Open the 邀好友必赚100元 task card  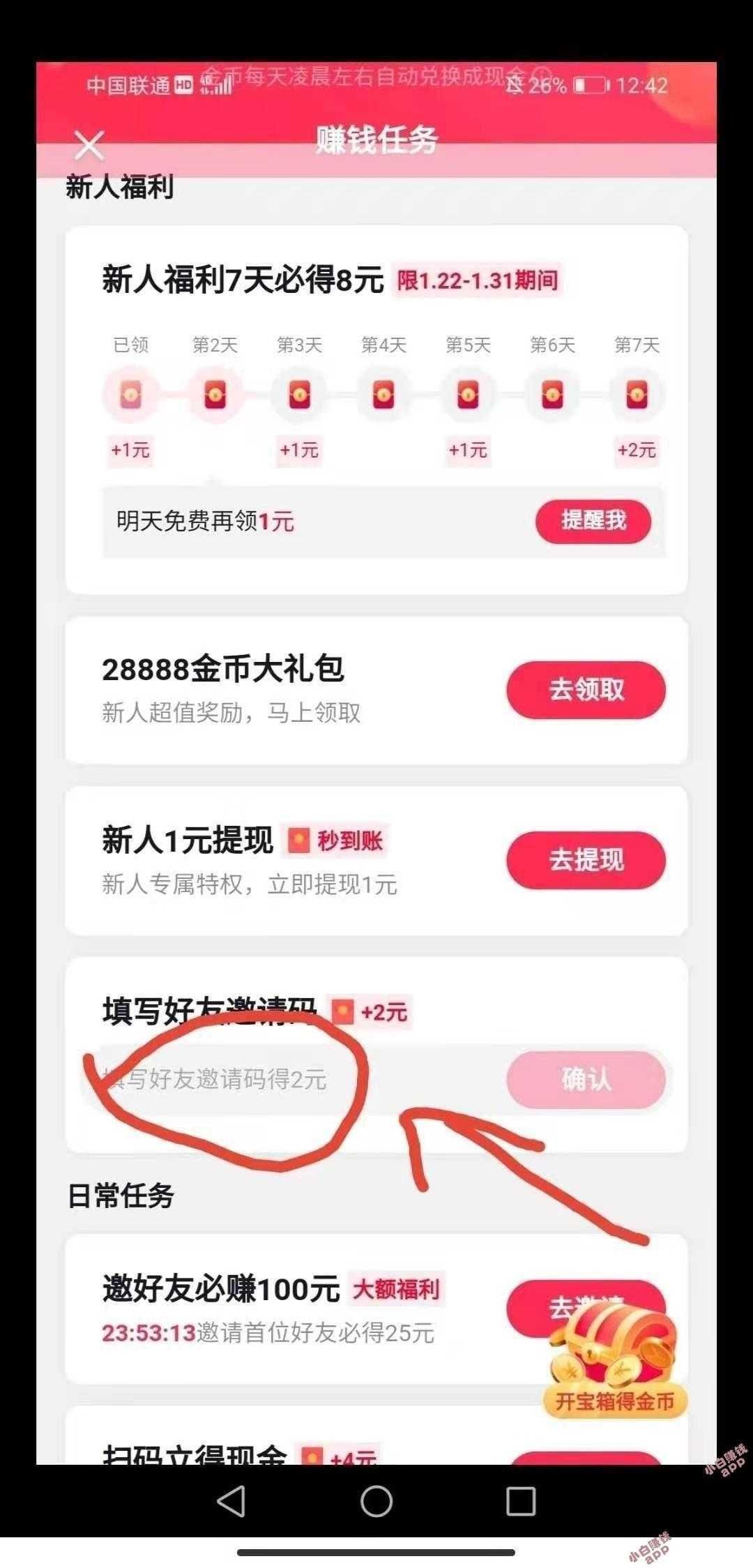coord(279,1309)
